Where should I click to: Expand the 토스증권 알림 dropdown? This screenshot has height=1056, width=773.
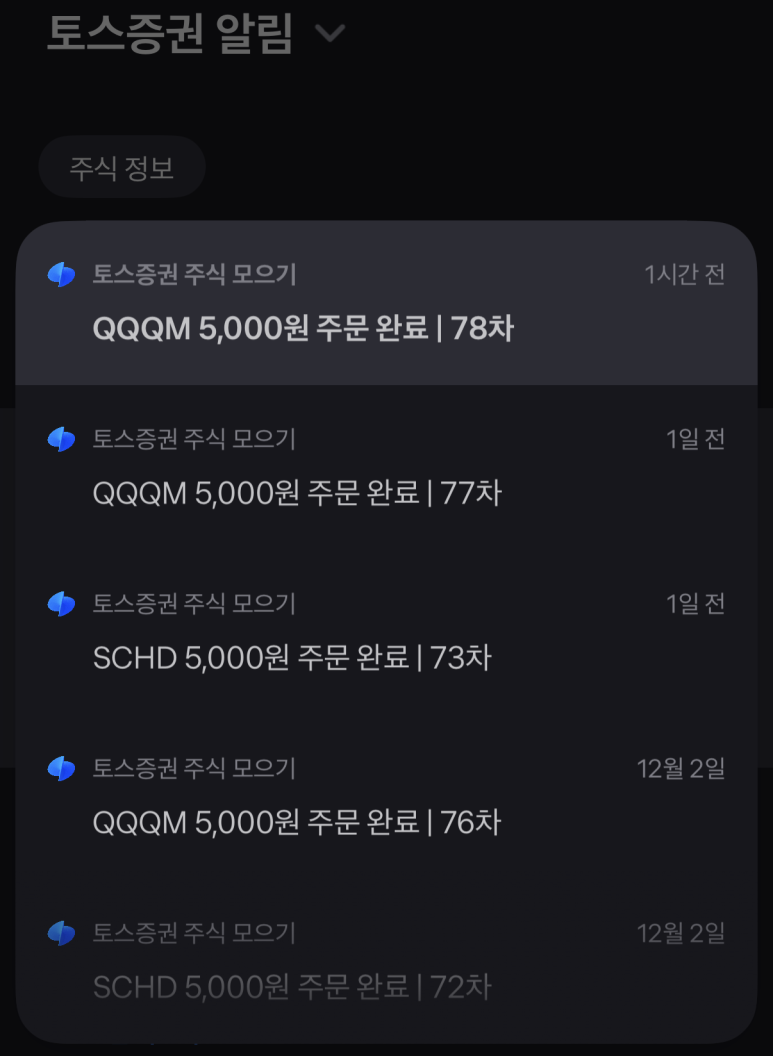point(331,32)
